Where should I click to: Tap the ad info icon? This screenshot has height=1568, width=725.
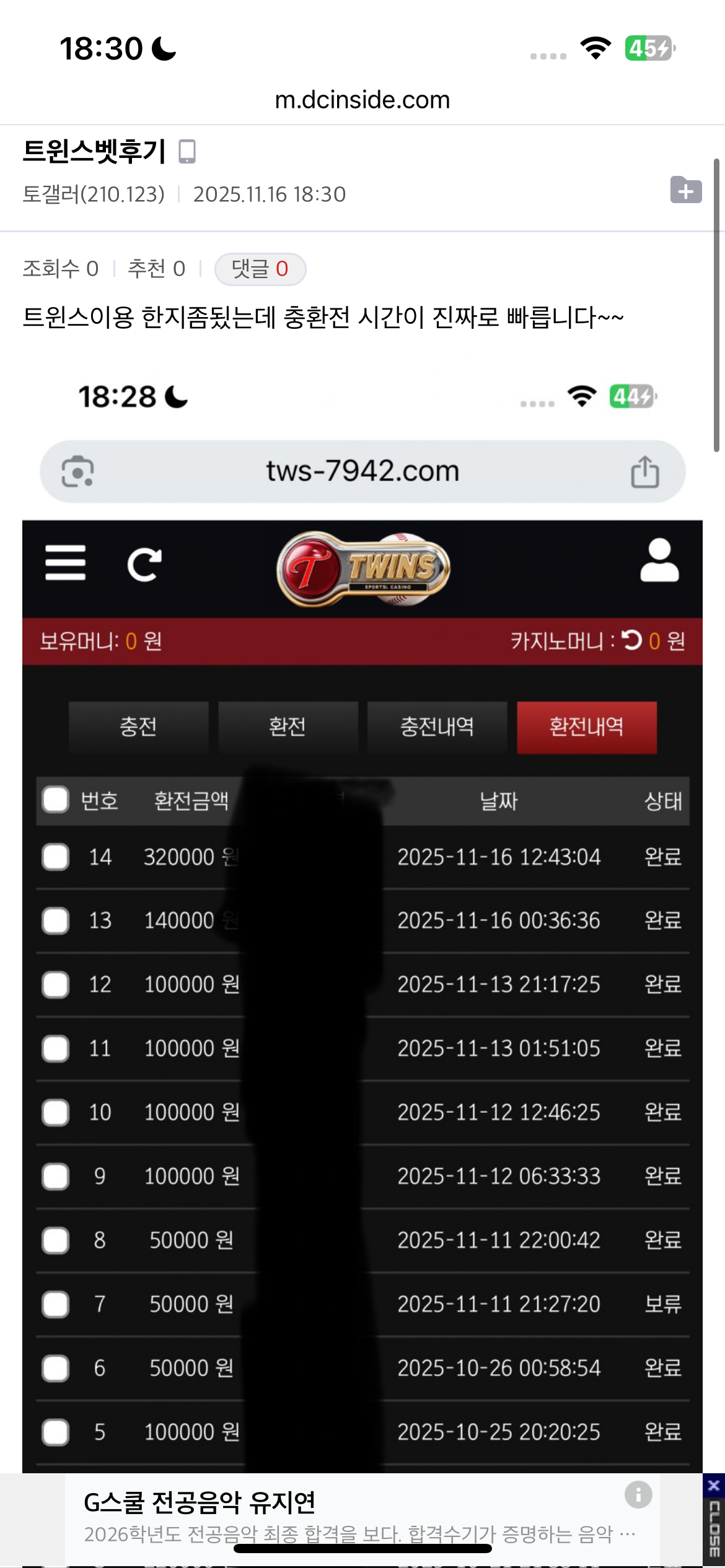point(638,1495)
